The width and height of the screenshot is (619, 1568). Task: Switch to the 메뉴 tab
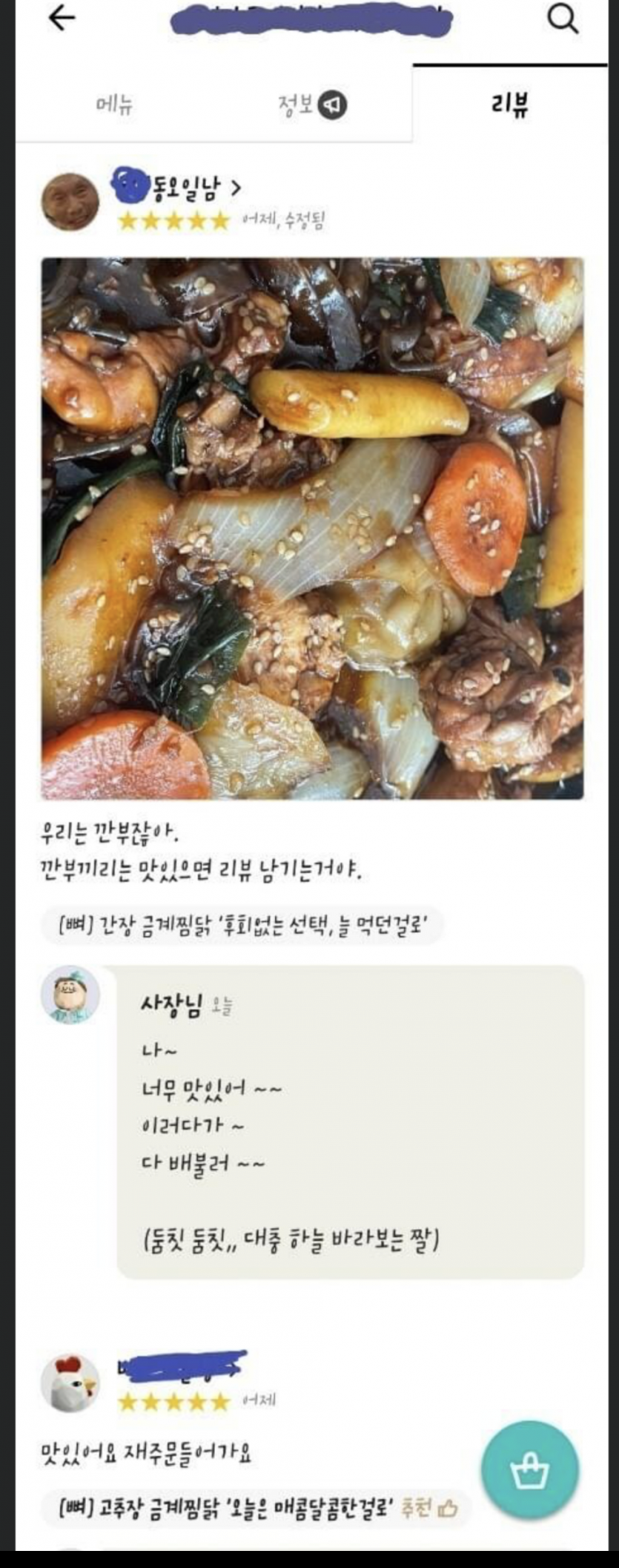pos(115,105)
